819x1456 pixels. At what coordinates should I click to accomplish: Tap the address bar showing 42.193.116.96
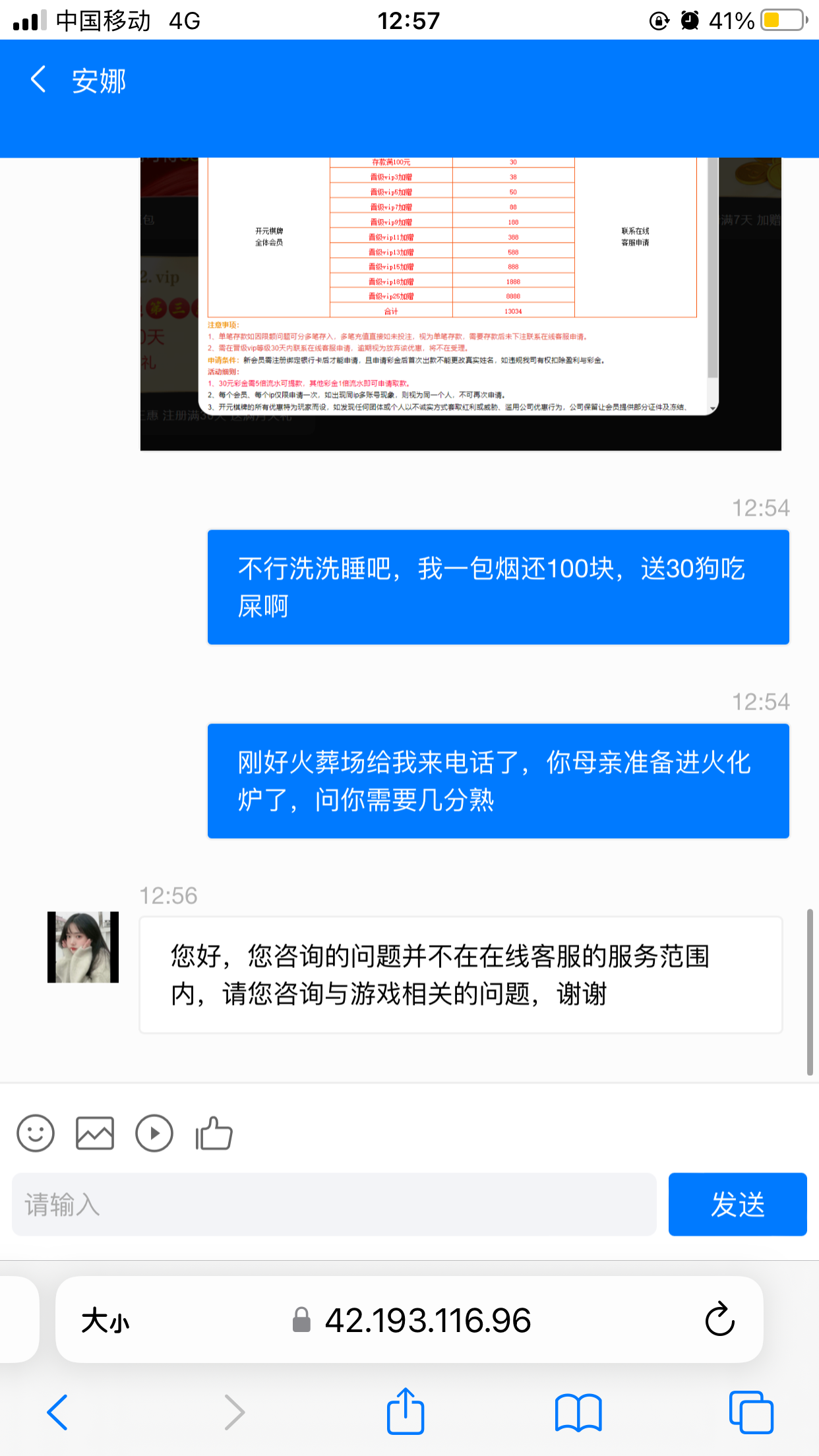coord(427,1321)
